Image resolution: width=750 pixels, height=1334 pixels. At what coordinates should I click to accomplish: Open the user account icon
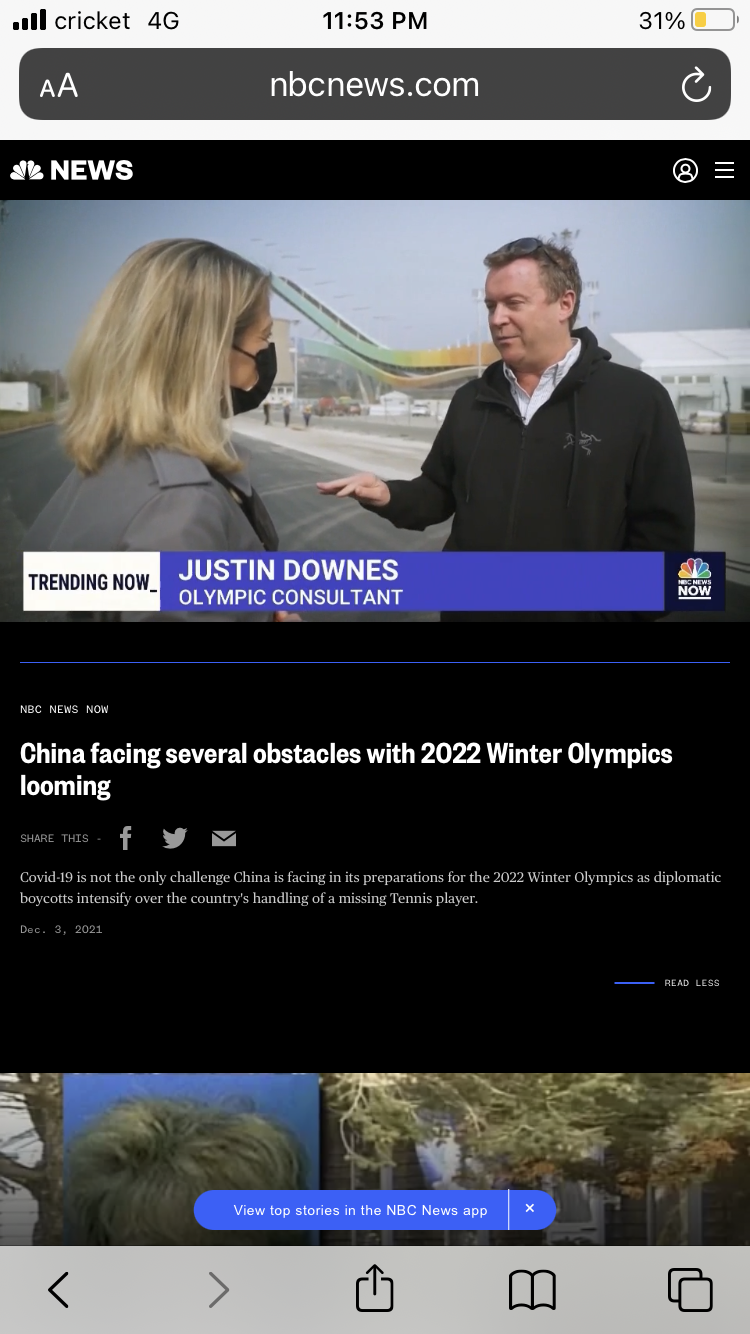685,171
